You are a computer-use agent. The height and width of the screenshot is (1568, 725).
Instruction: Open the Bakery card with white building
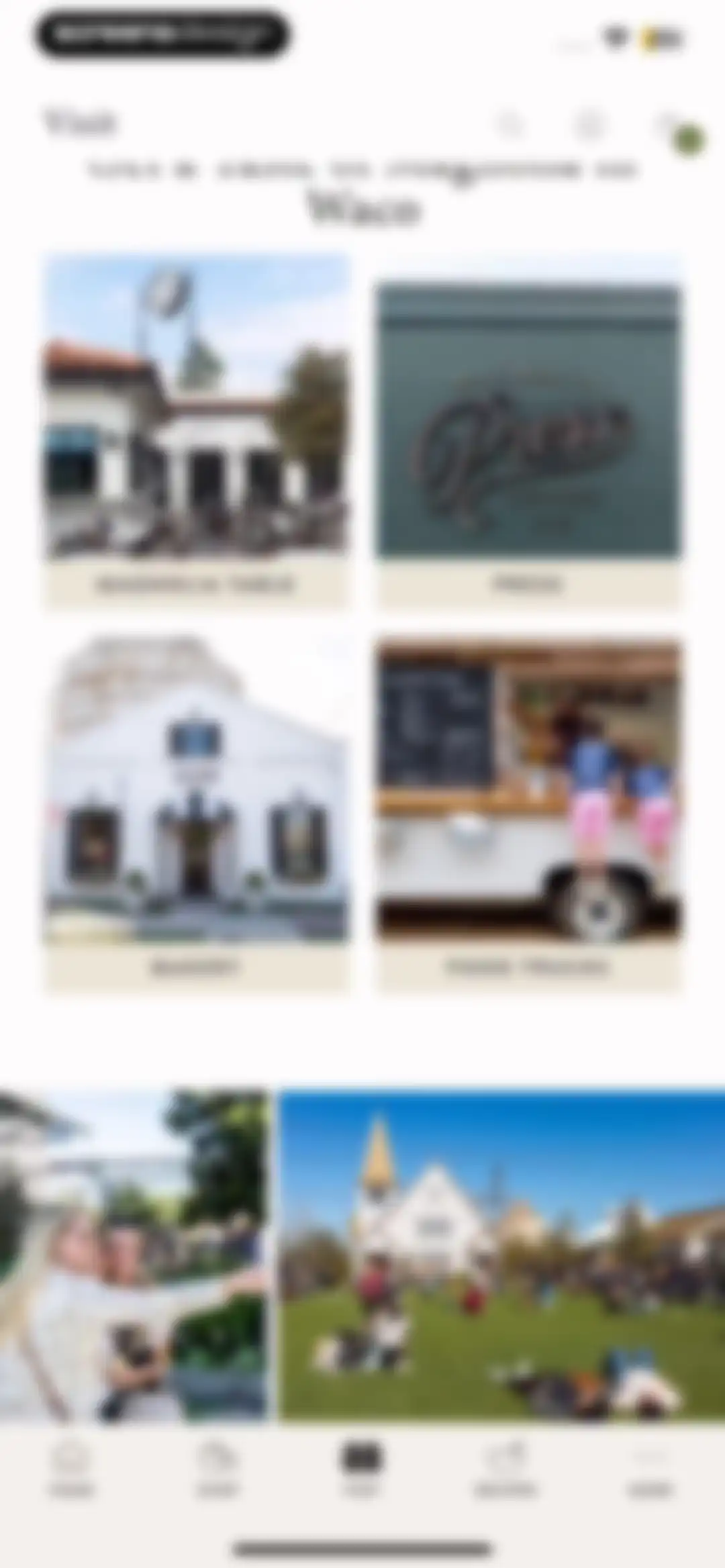tap(196, 814)
